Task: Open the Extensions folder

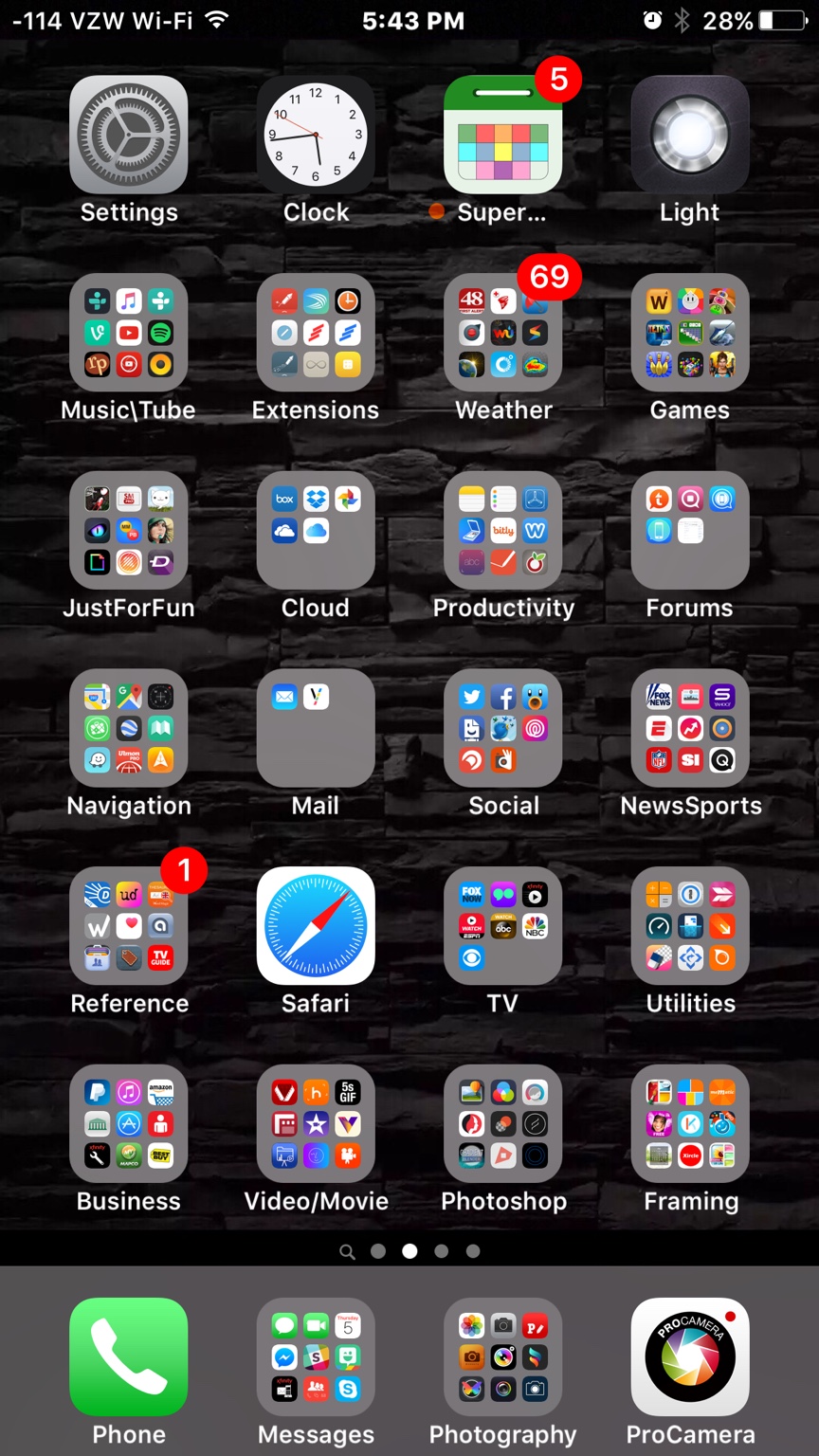Action: tap(316, 333)
